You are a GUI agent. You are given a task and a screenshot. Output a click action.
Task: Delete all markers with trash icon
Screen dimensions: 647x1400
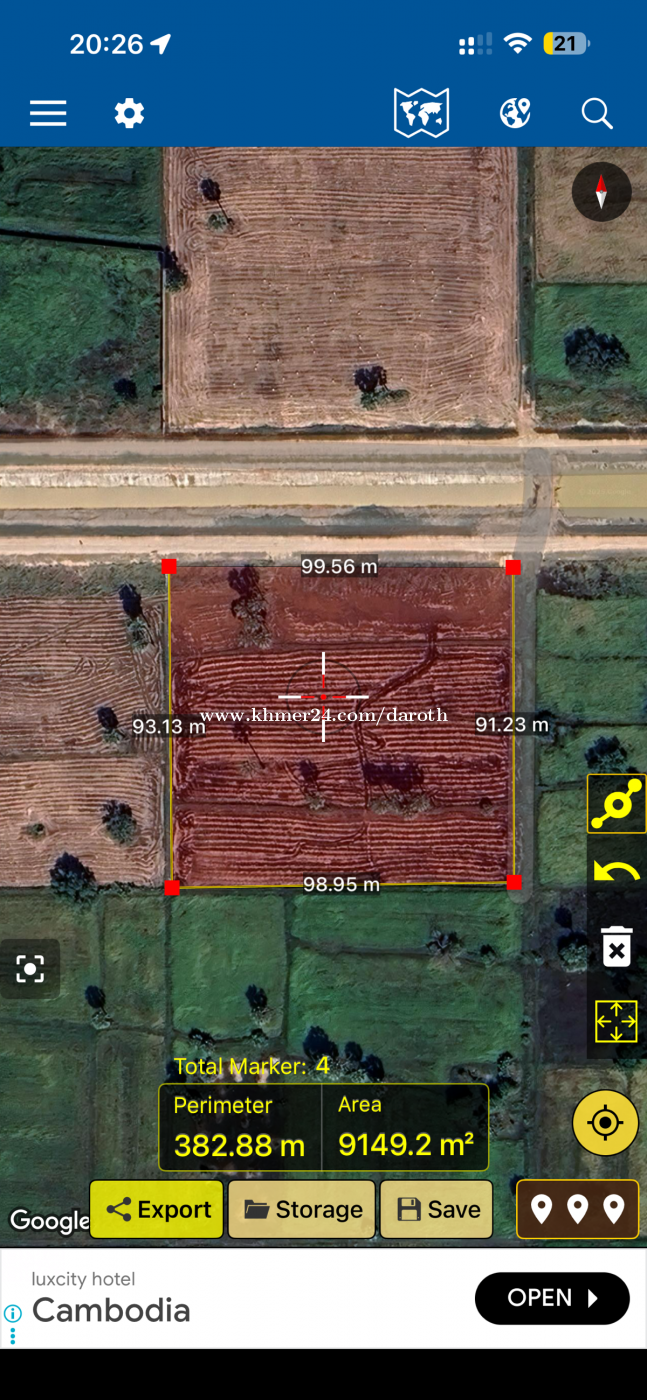pyautogui.click(x=616, y=946)
